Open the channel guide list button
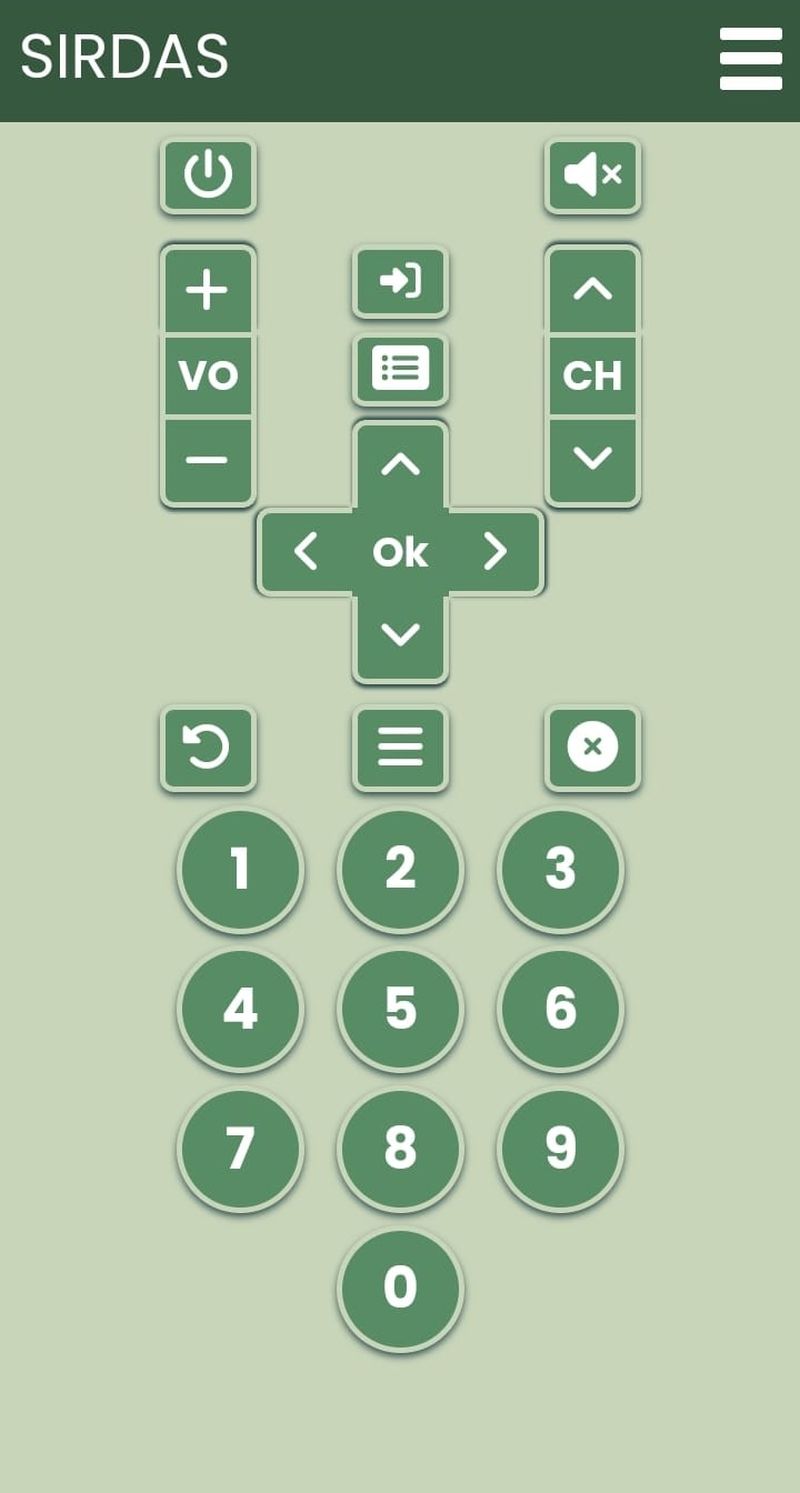Viewport: 800px width, 1493px height. (400, 369)
